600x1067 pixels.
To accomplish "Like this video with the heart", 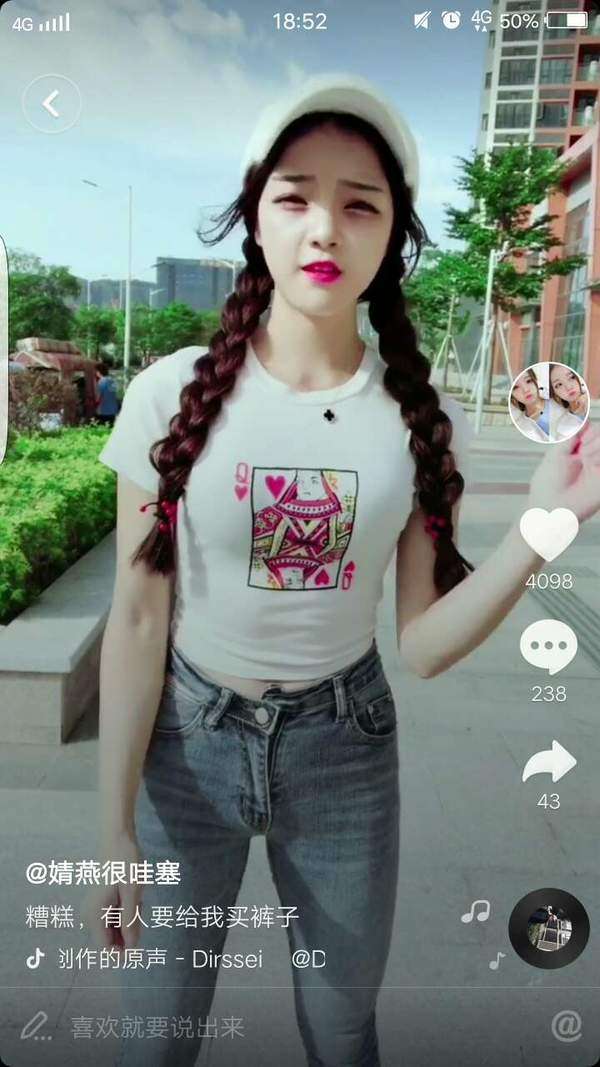I will [x=548, y=535].
